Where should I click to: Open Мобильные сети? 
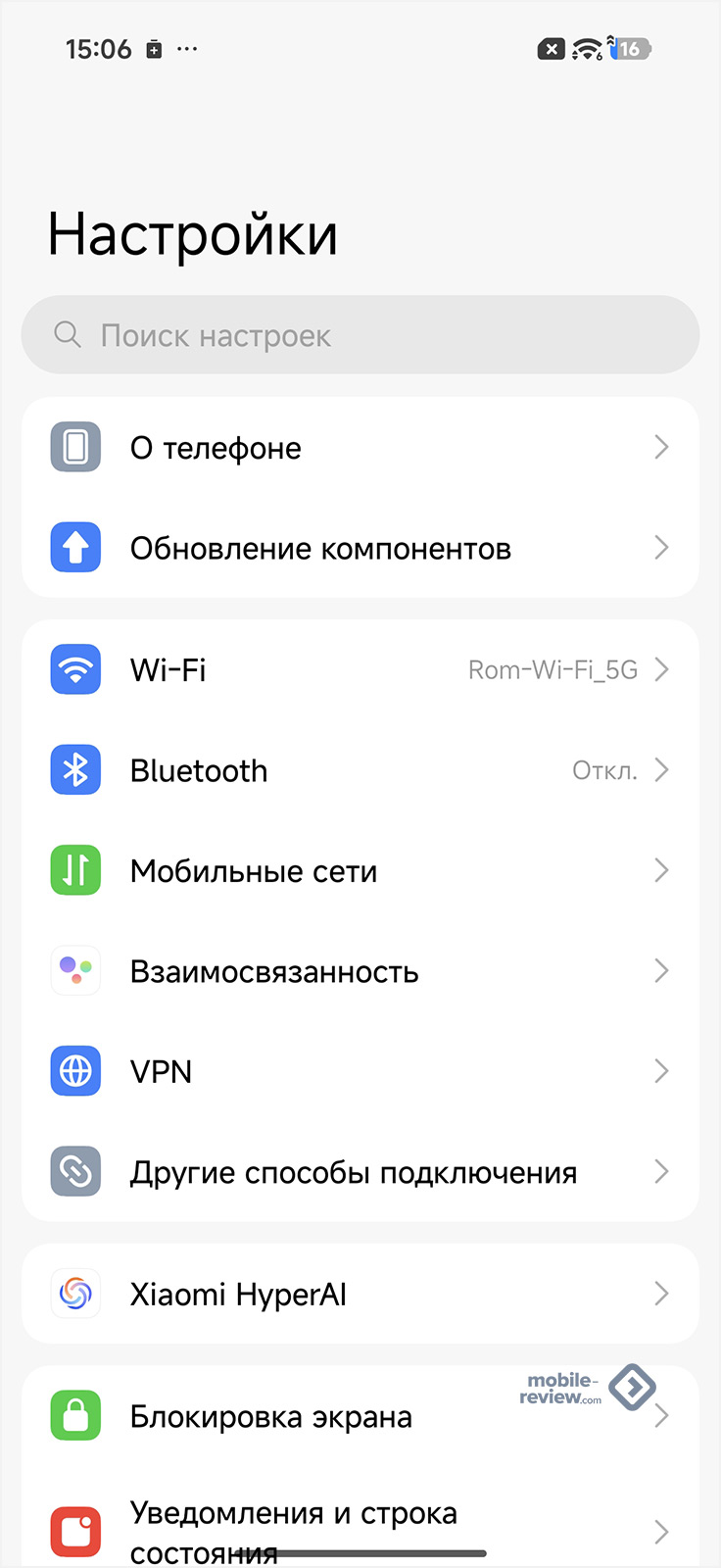tap(360, 870)
